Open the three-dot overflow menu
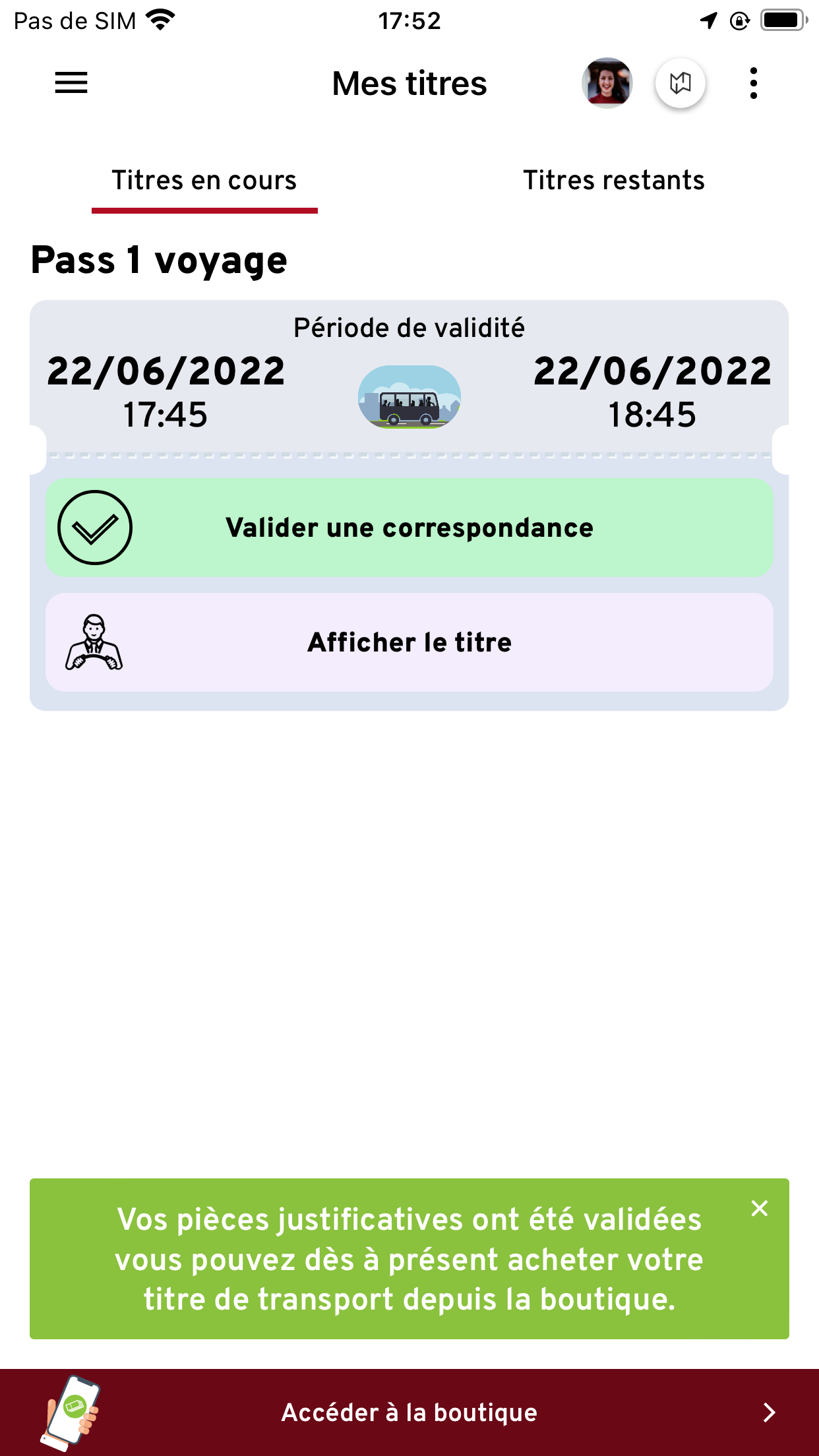819x1456 pixels. [x=754, y=82]
